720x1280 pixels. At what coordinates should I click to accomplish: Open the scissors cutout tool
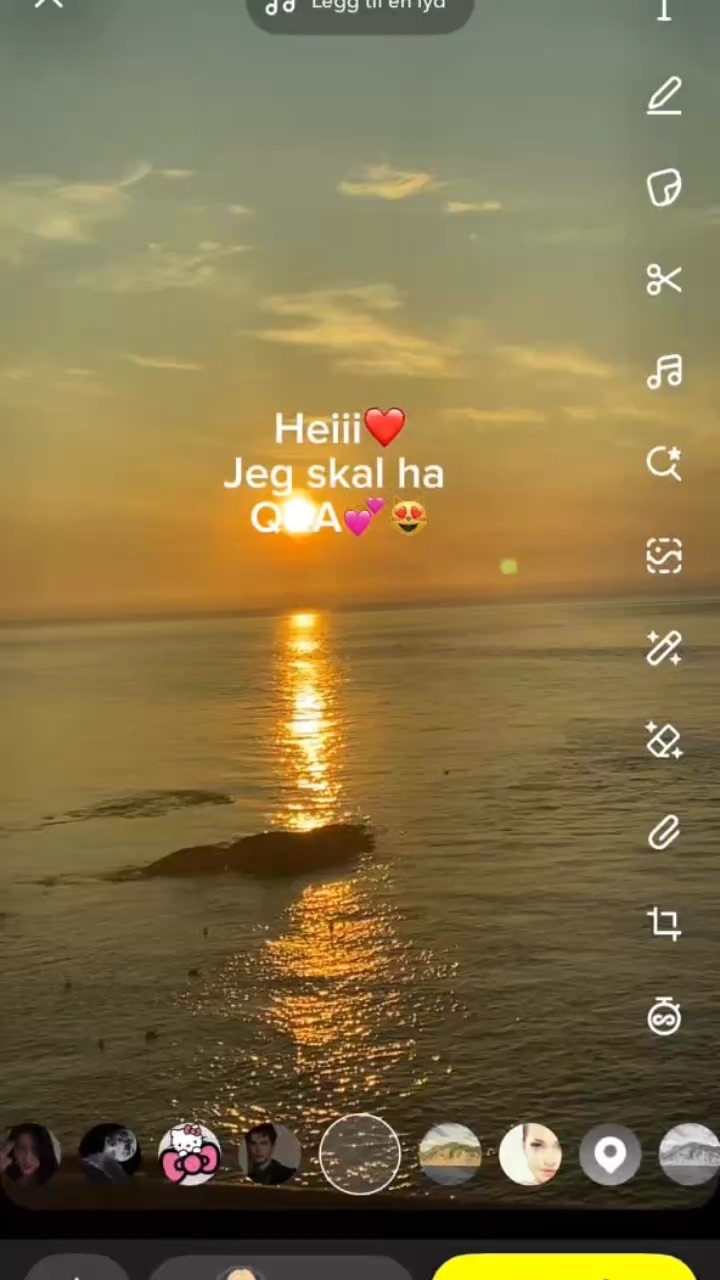(x=664, y=280)
